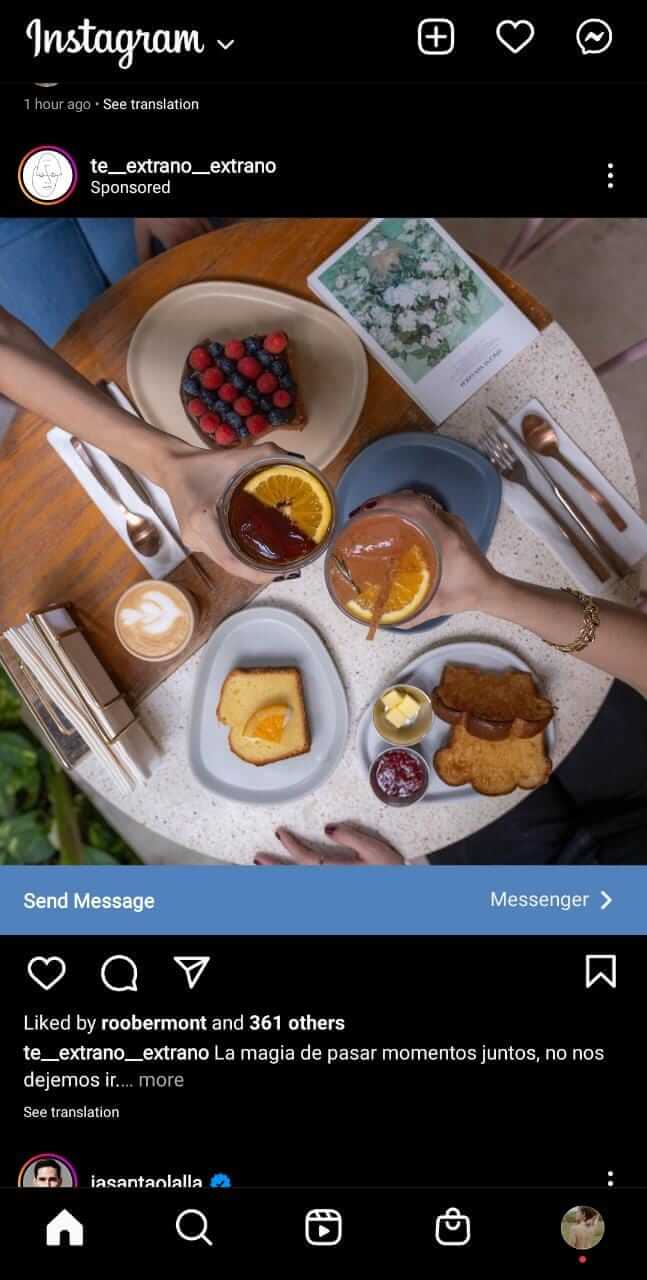The image size is (647, 1280).
Task: Share the sponsored post via paper plane
Action: pyautogui.click(x=191, y=971)
